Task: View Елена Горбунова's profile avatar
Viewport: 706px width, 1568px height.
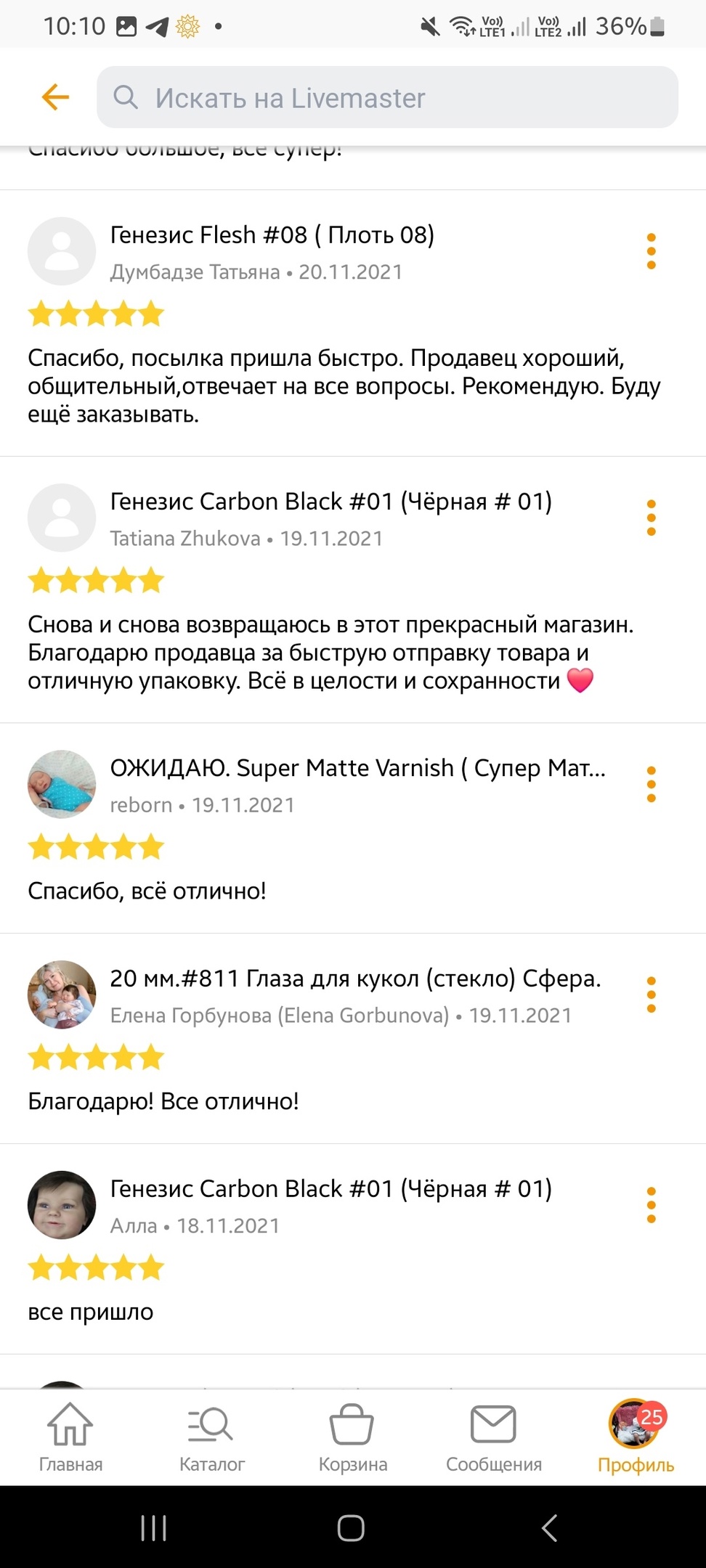Action: (62, 995)
